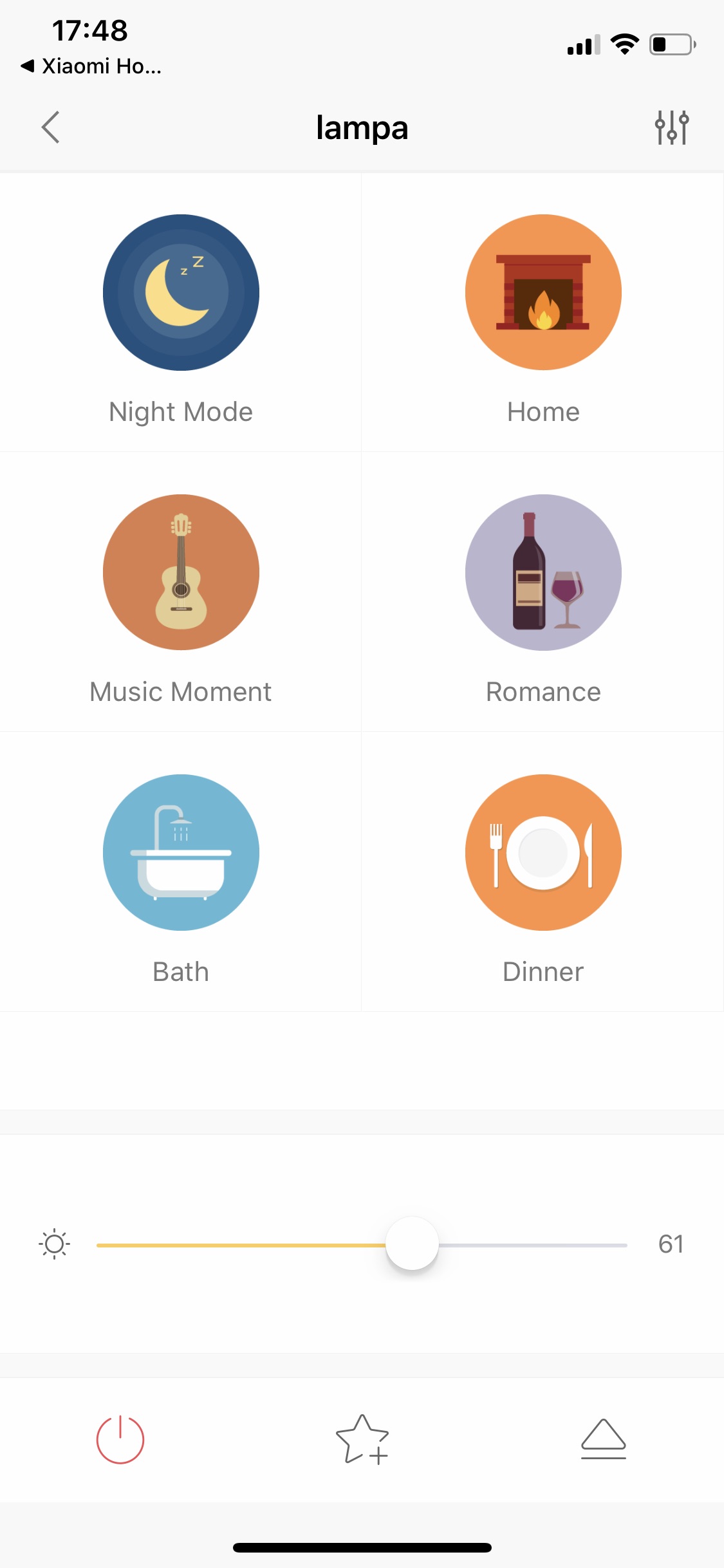Open lamp settings sliders icon
This screenshot has height=1568, width=724.
pyautogui.click(x=672, y=127)
